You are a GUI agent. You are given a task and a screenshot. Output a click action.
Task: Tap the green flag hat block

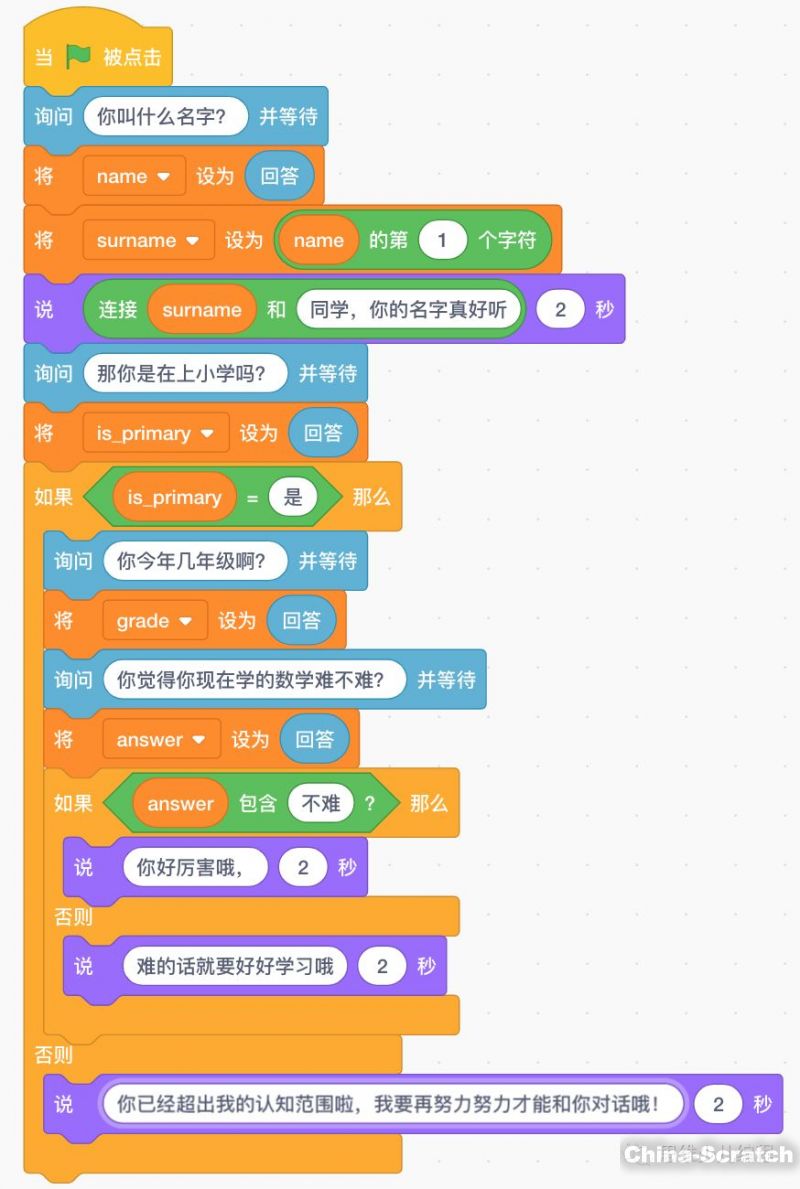coord(98,57)
